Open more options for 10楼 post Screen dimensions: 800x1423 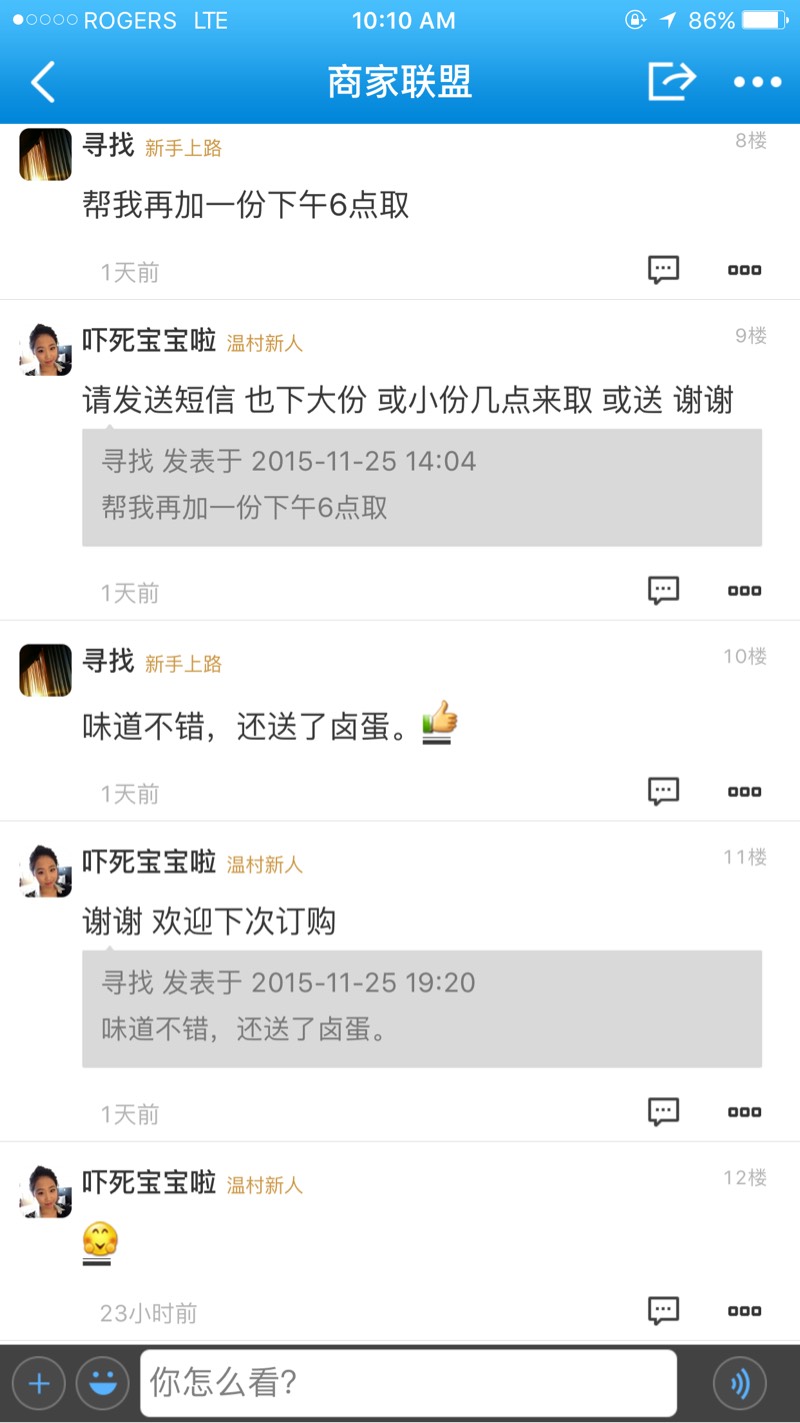point(744,791)
